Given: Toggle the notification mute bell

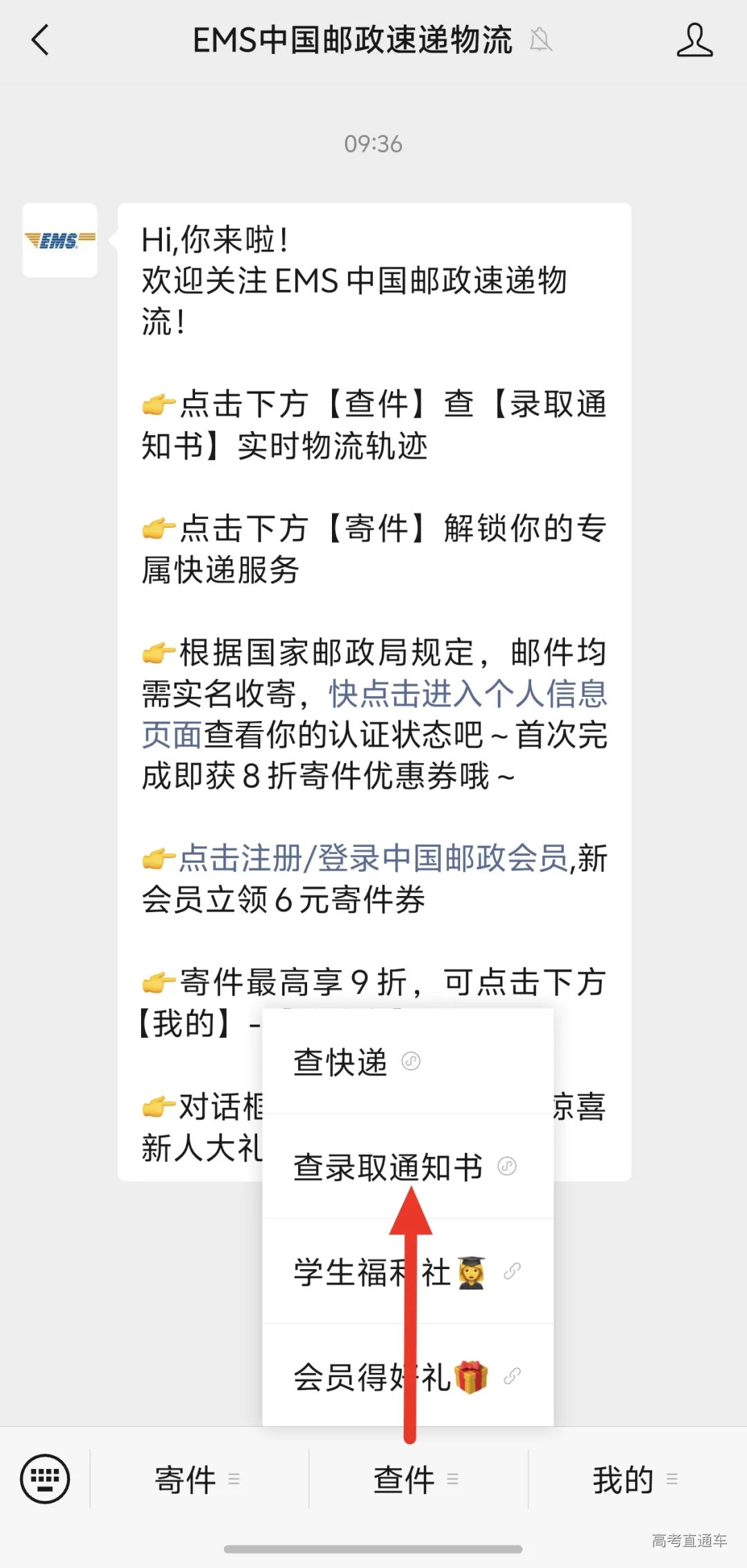Looking at the screenshot, I should 542,40.
